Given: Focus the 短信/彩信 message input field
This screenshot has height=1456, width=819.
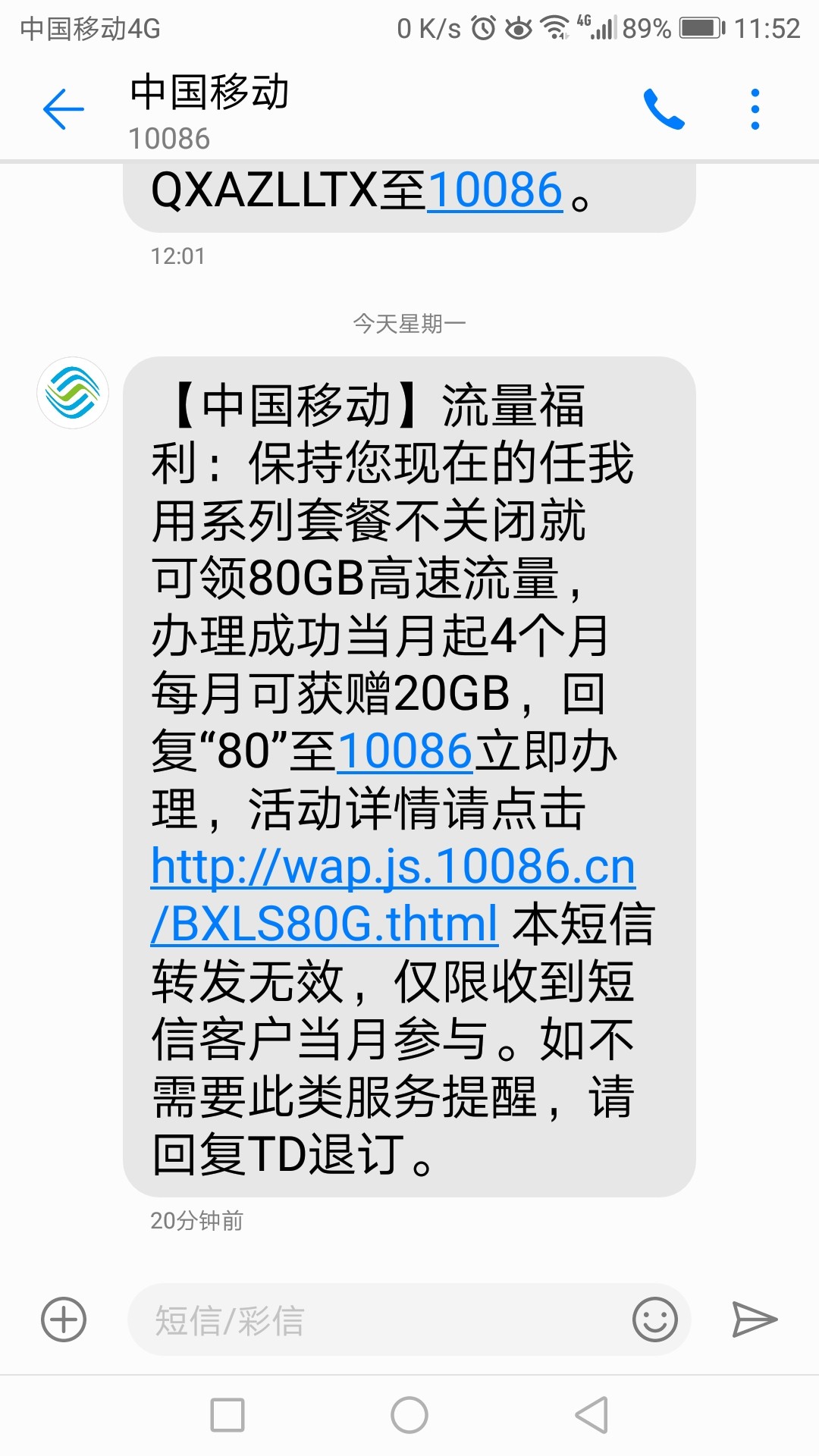Looking at the screenshot, I should pyautogui.click(x=379, y=1319).
